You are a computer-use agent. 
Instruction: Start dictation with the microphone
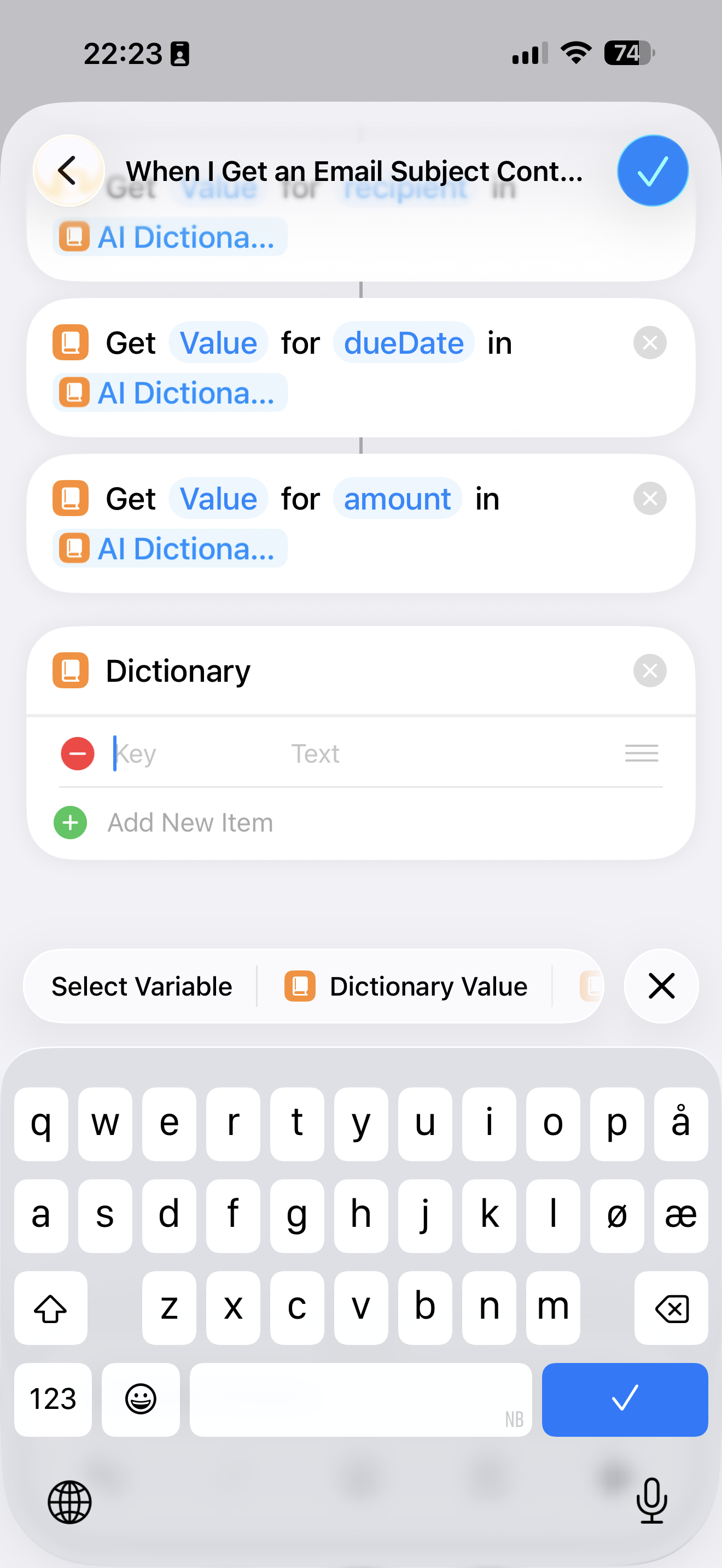[651, 1501]
